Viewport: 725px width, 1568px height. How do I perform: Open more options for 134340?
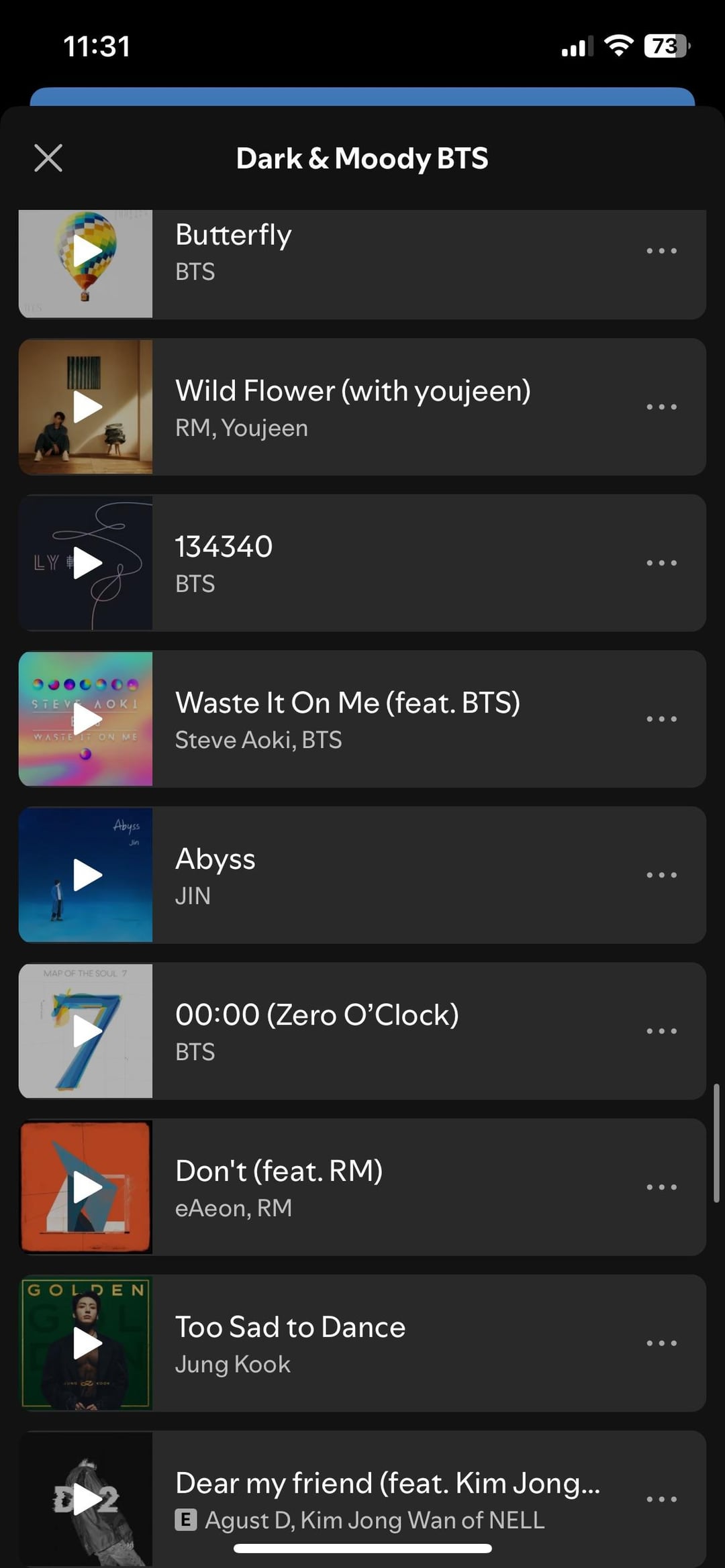[661, 563]
